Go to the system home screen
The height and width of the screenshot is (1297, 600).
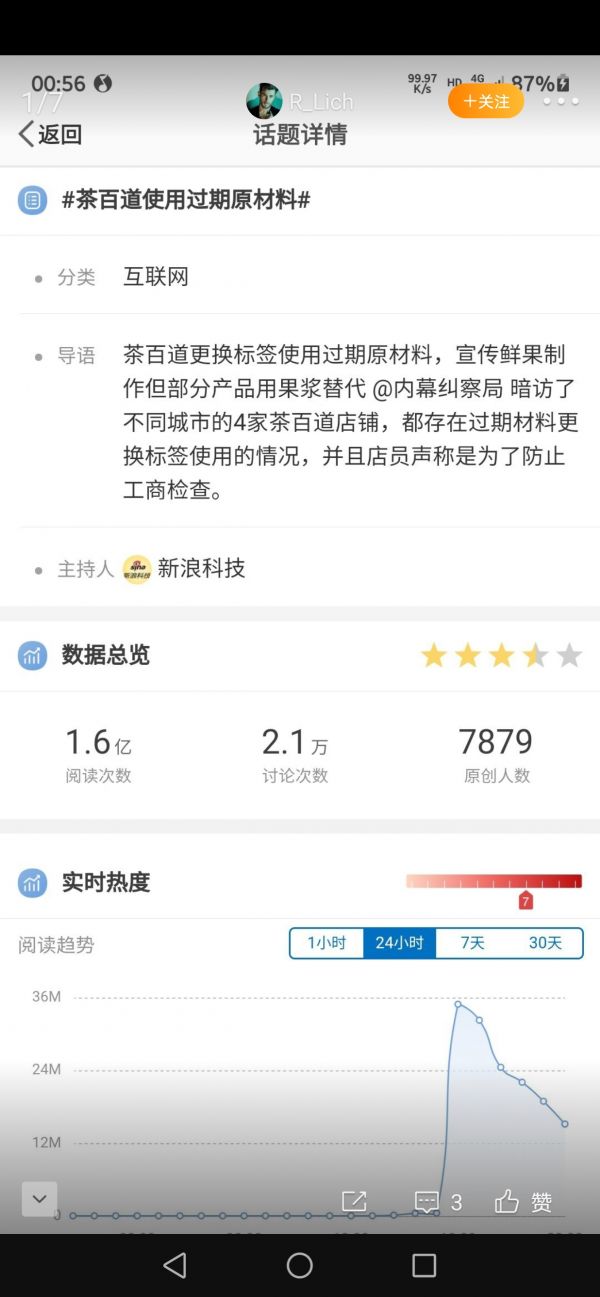click(300, 1265)
